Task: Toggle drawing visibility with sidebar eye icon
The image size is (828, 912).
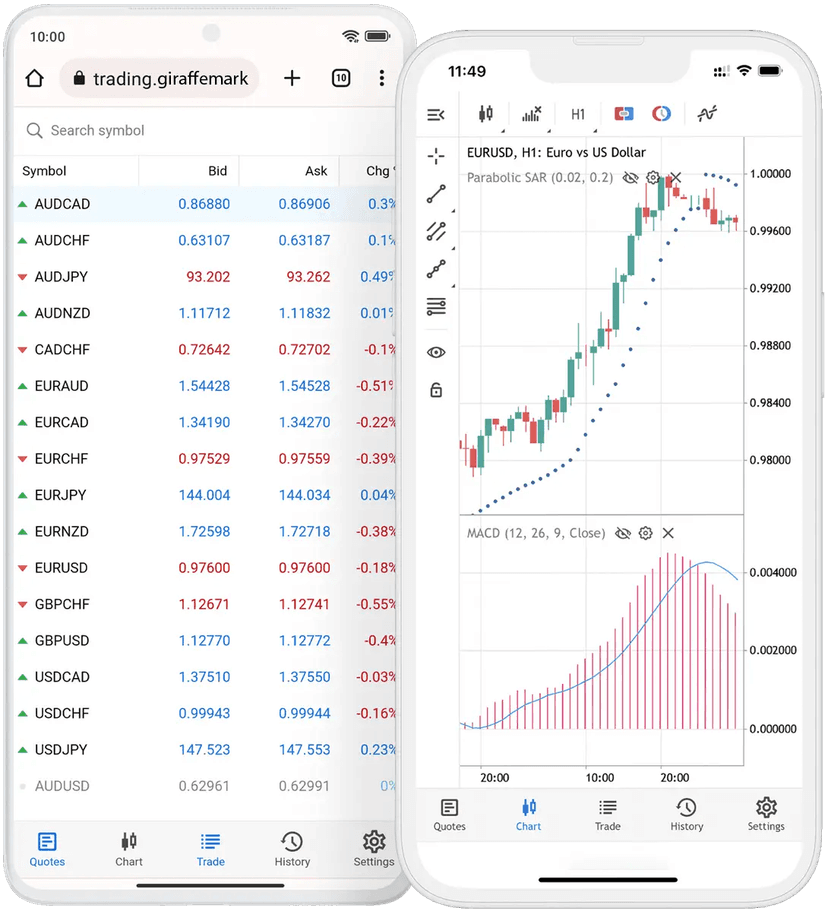Action: coord(435,352)
